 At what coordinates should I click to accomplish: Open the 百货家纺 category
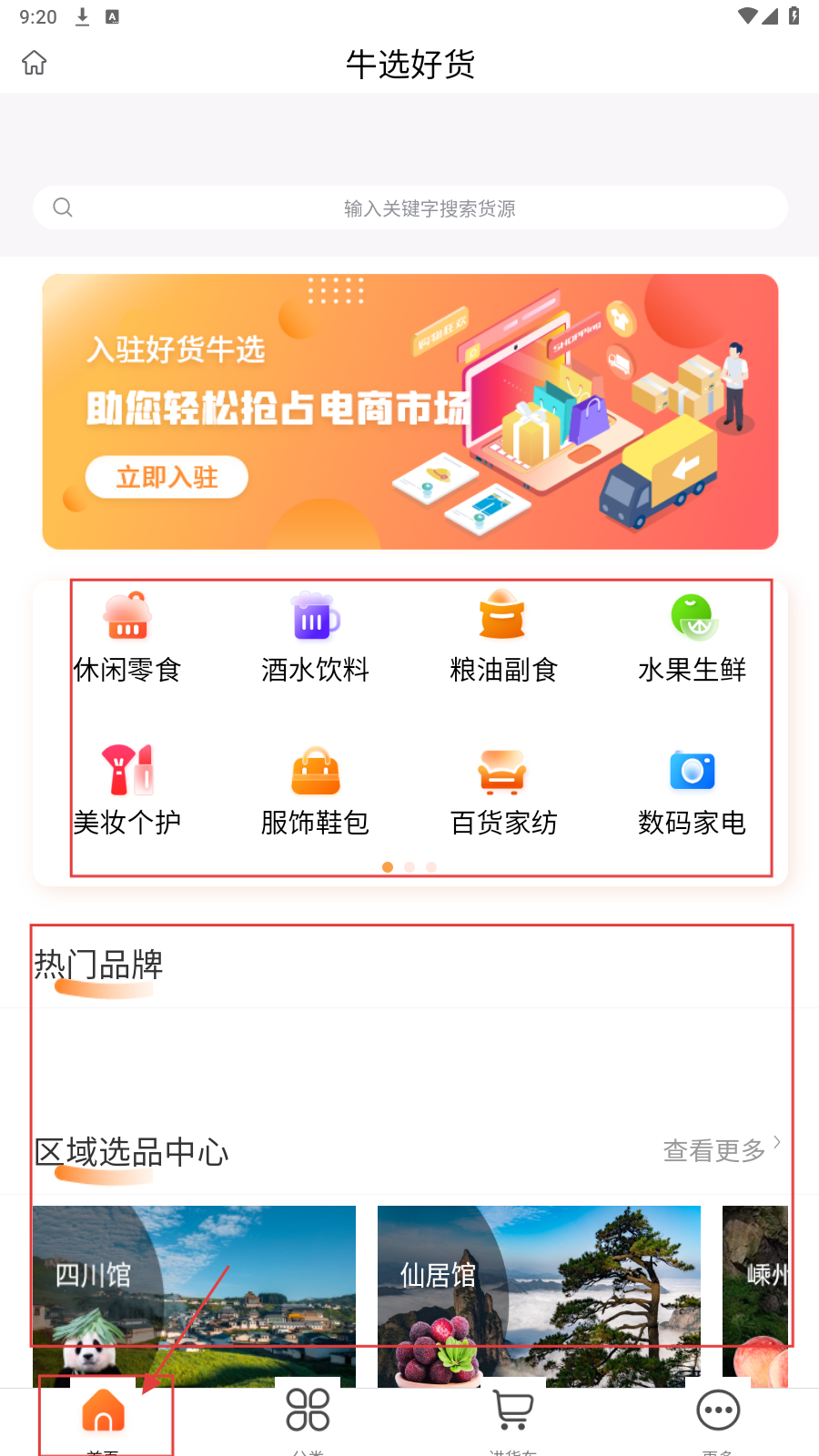pyautogui.click(x=503, y=790)
